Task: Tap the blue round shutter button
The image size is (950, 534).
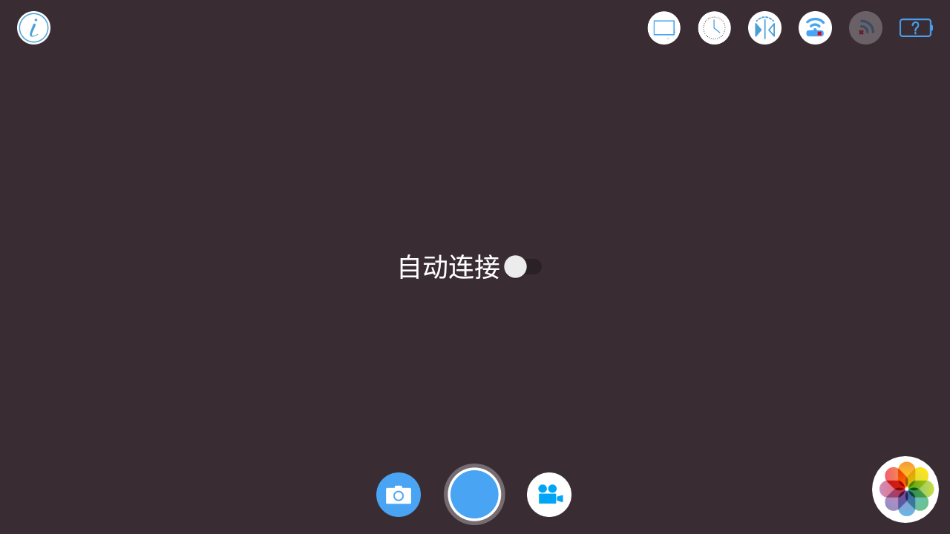Action: point(474,494)
